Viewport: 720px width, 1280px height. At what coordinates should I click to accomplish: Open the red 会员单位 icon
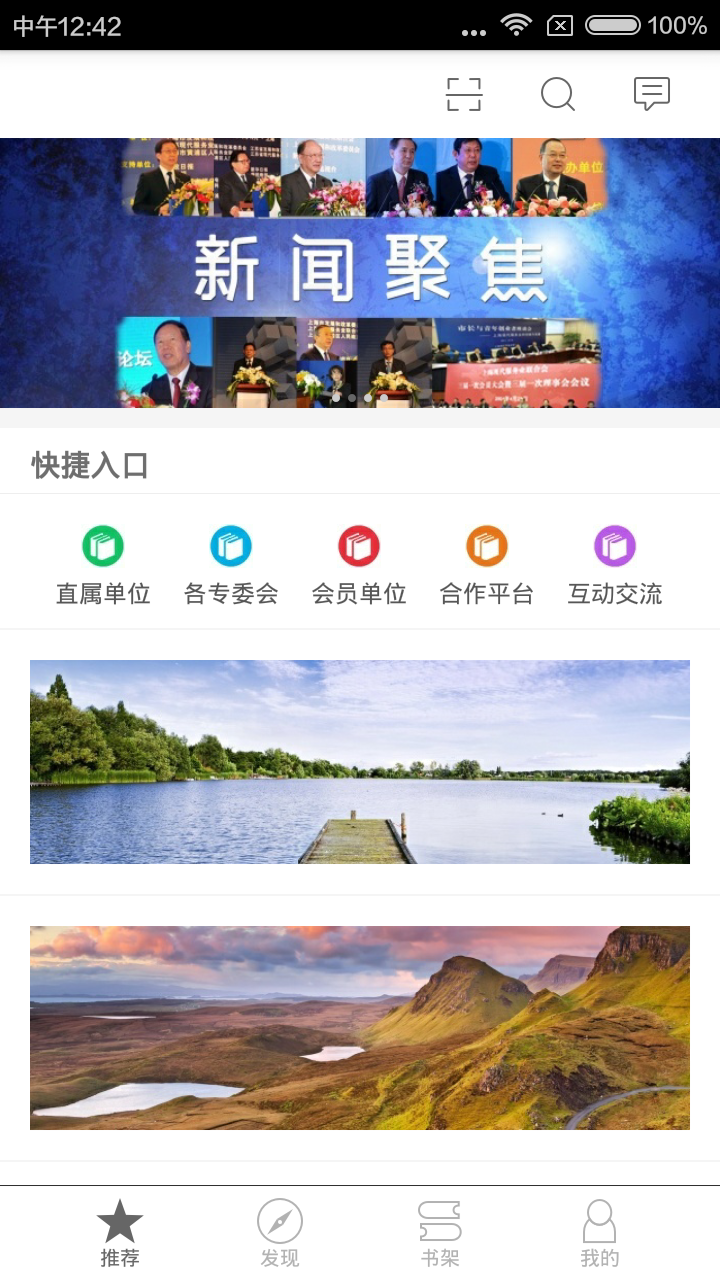coord(358,546)
